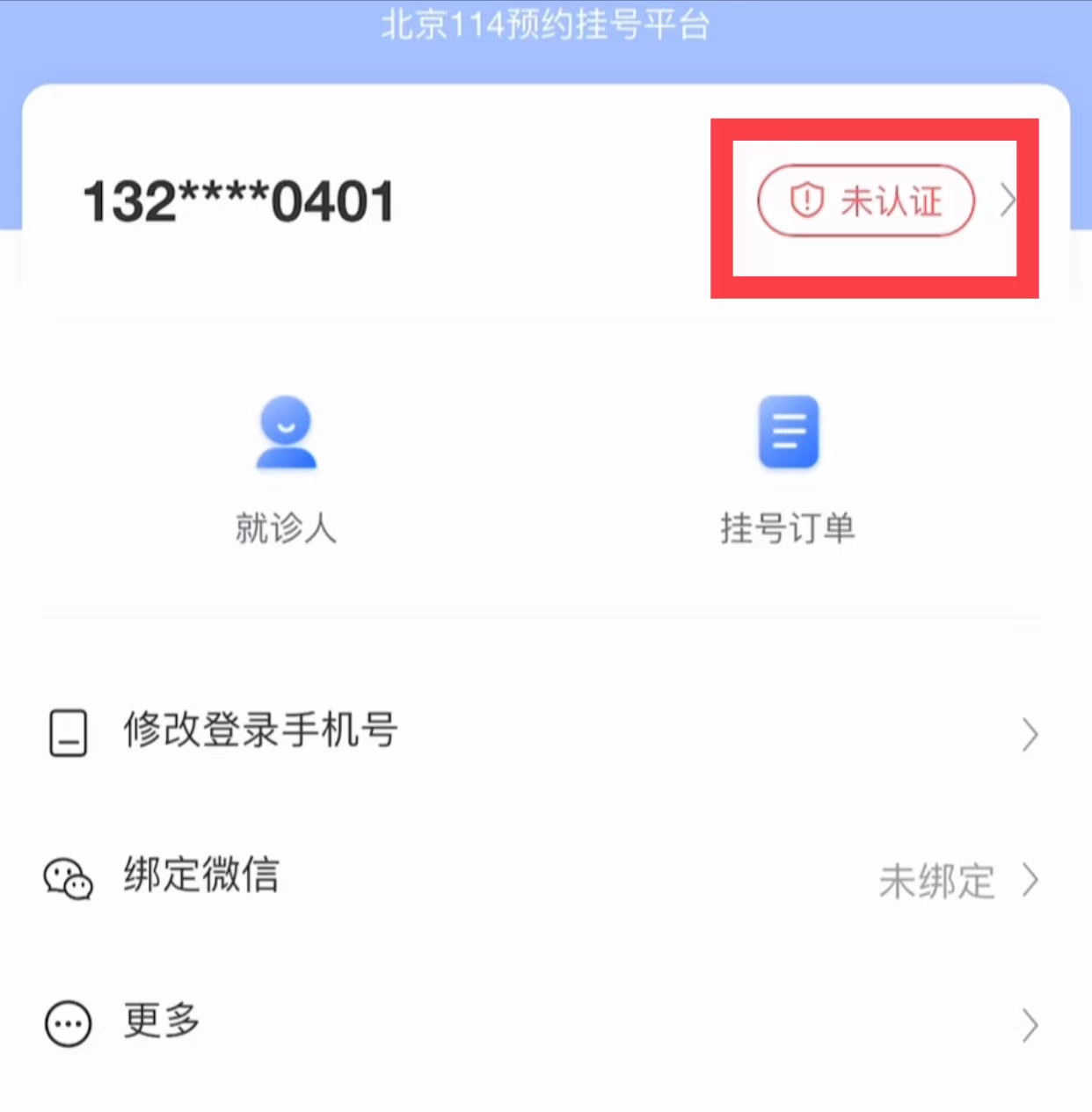The image size is (1092, 1112).
Task: Open the 绑定微信 WeChat binding row
Action: 200,877
